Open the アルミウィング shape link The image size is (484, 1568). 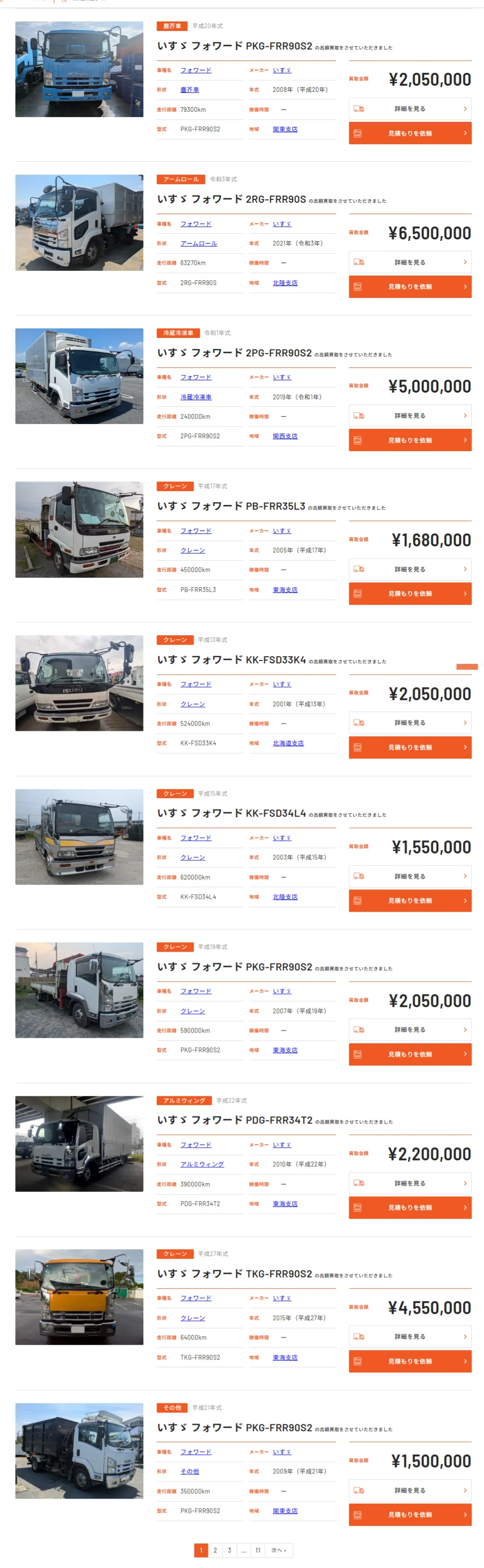(x=201, y=1164)
